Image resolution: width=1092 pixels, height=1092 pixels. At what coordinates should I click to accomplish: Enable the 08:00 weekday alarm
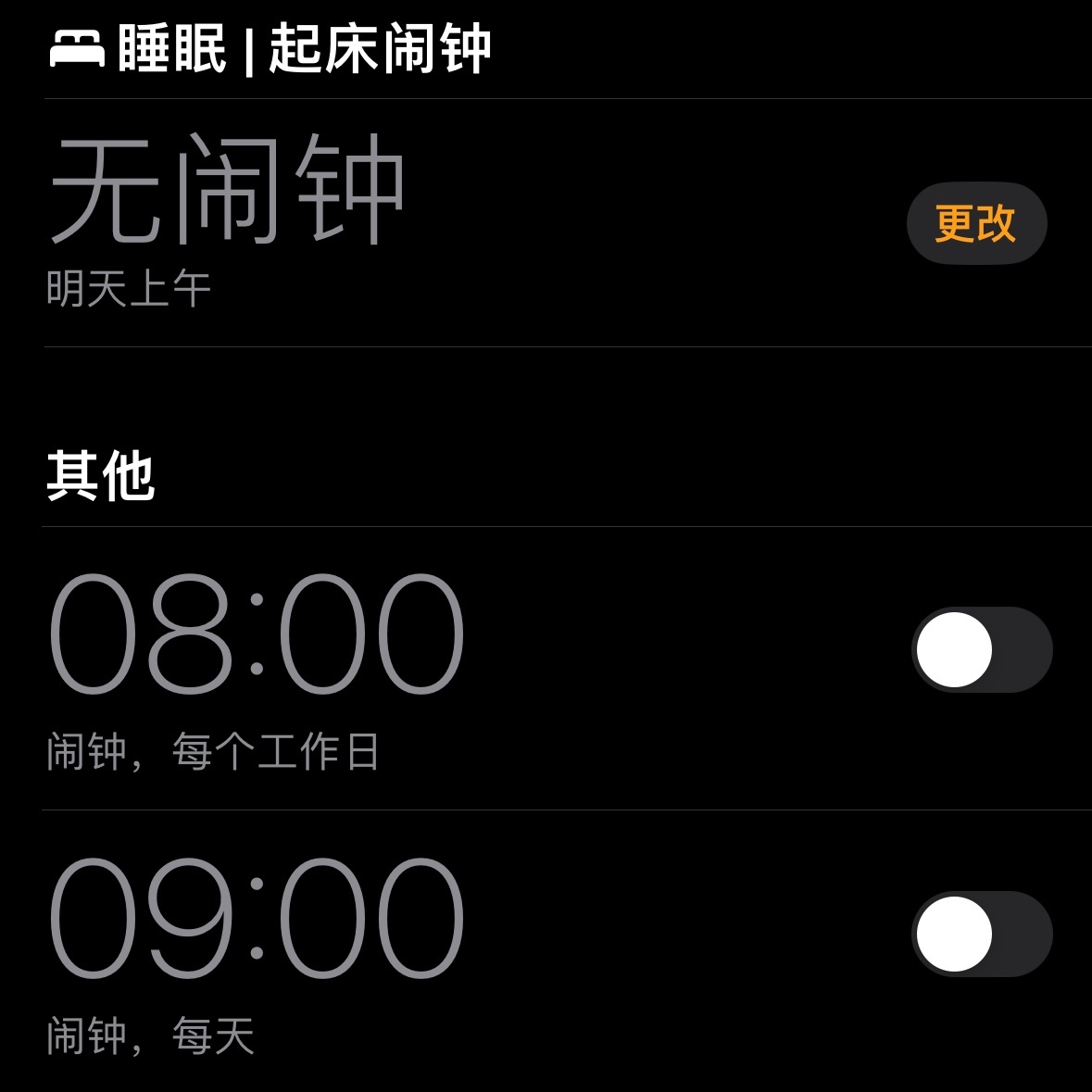coord(982,649)
